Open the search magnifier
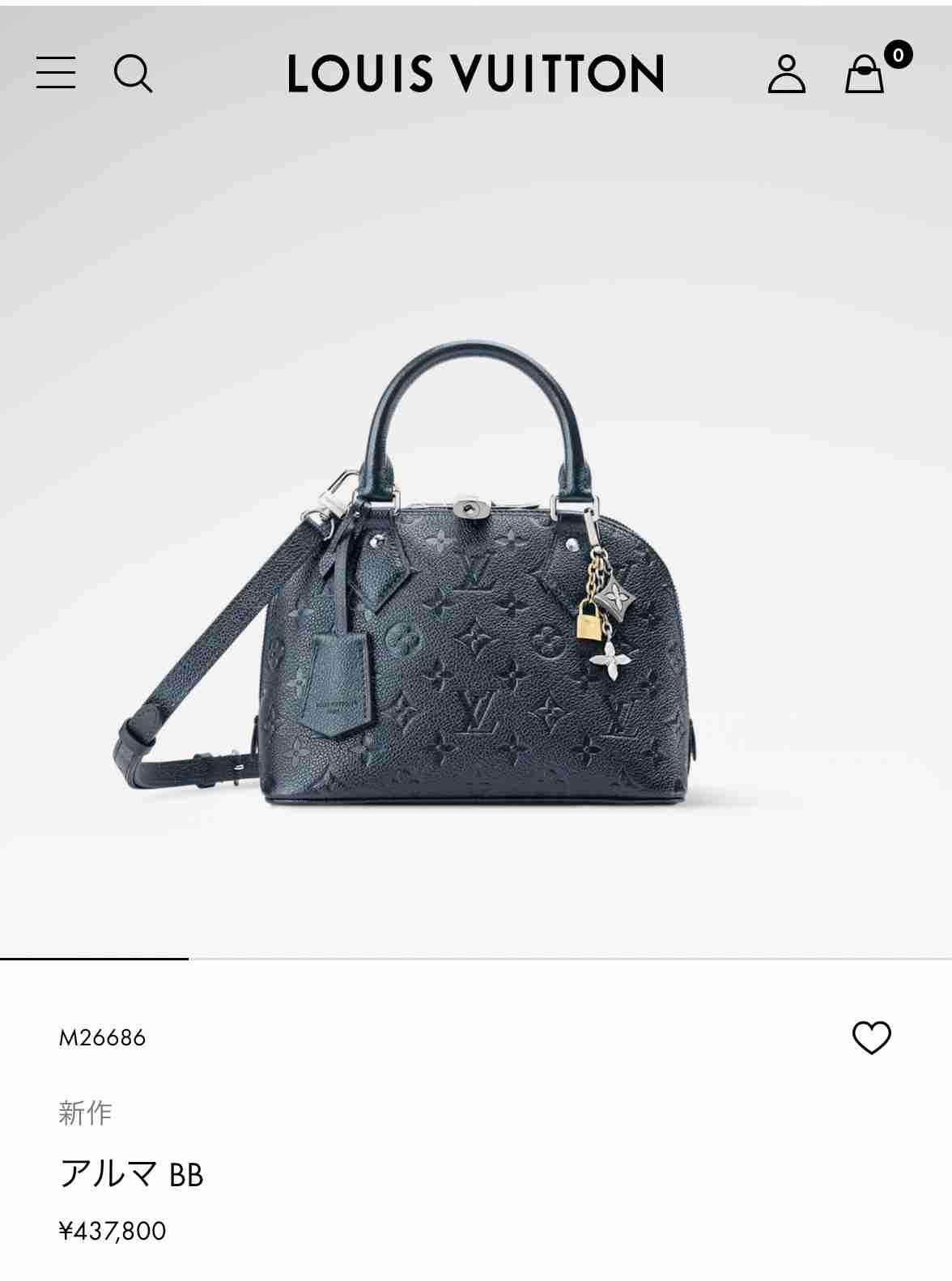Image resolution: width=952 pixels, height=1281 pixels. [x=133, y=74]
